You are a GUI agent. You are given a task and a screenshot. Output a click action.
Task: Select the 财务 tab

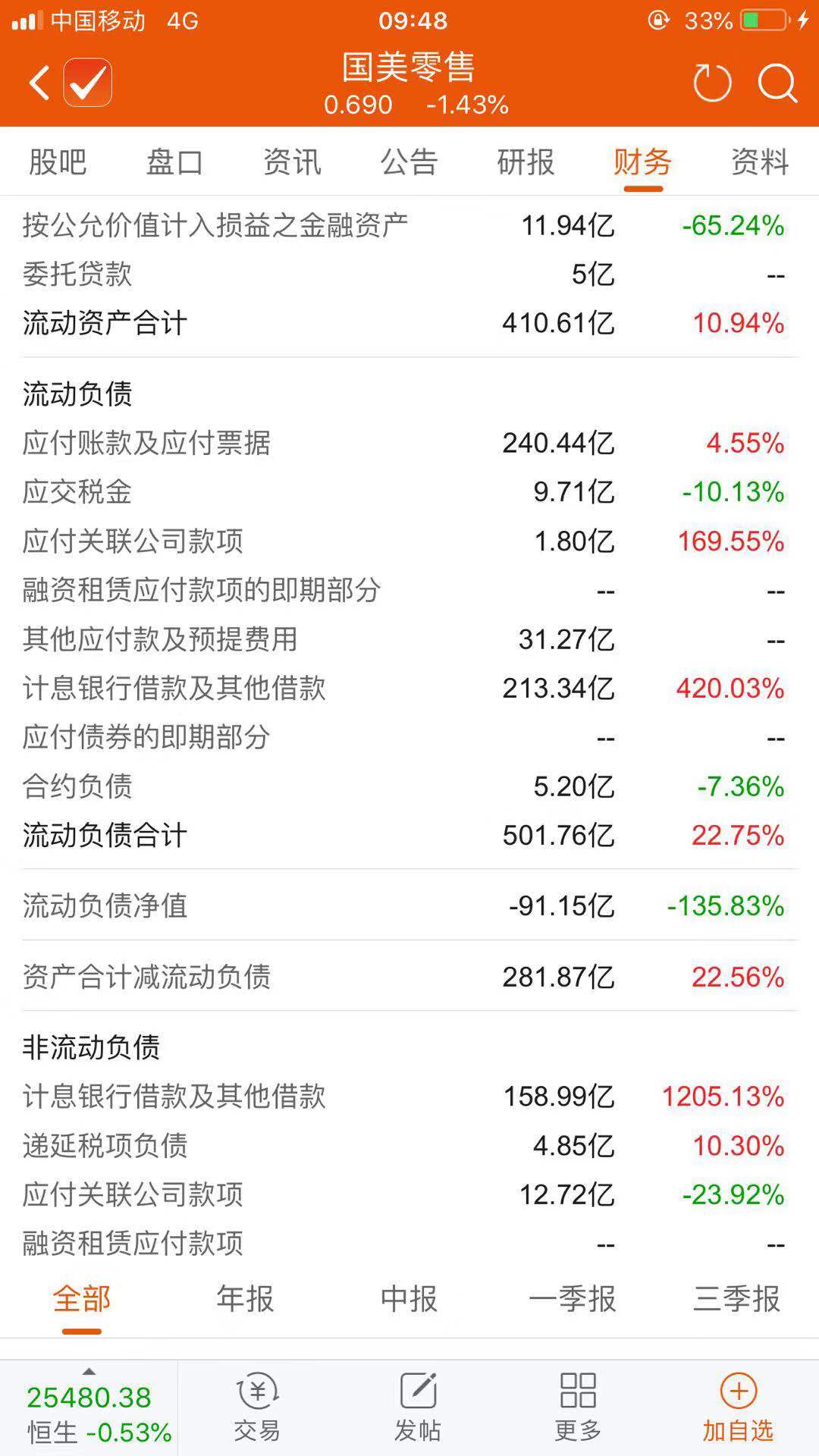pos(643,162)
